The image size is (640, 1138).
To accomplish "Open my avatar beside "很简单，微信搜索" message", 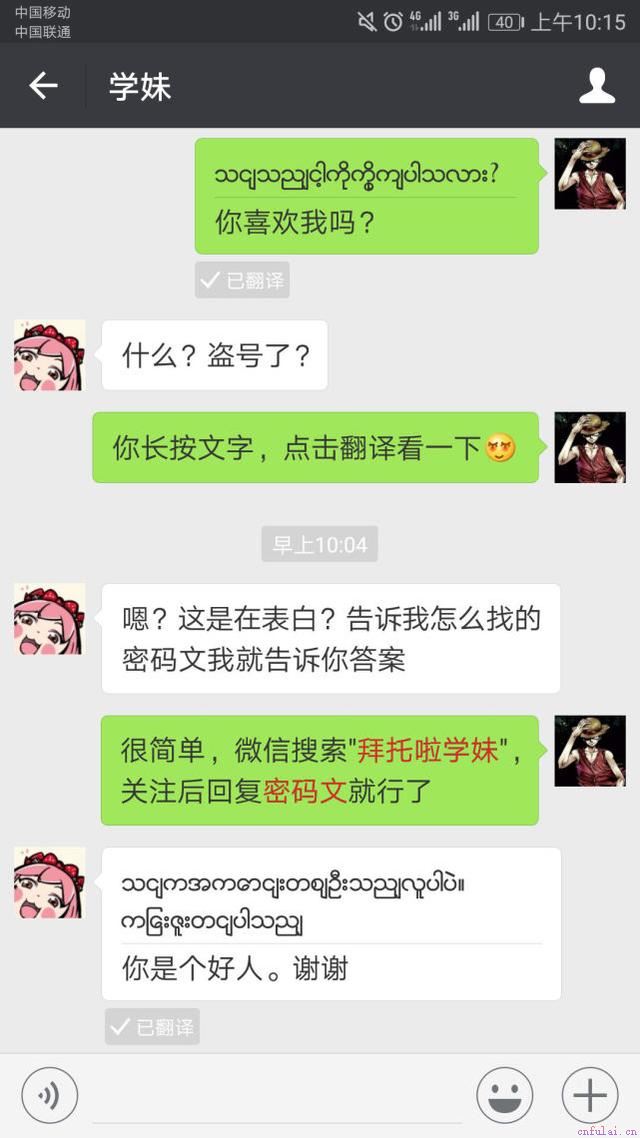I will 590,751.
